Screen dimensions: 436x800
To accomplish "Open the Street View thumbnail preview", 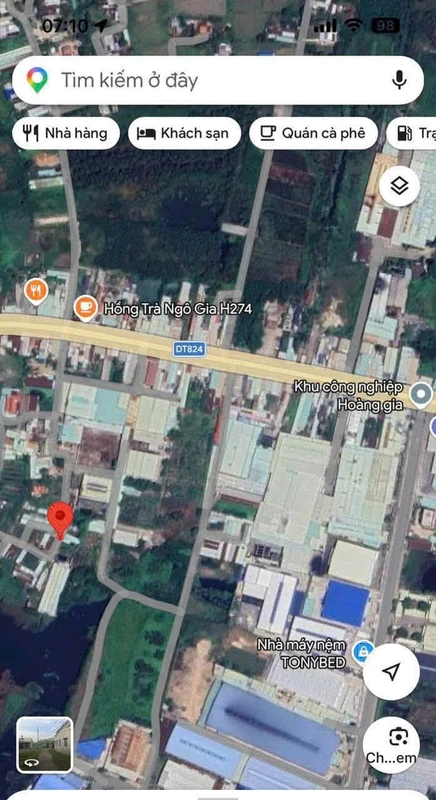I will point(44,745).
